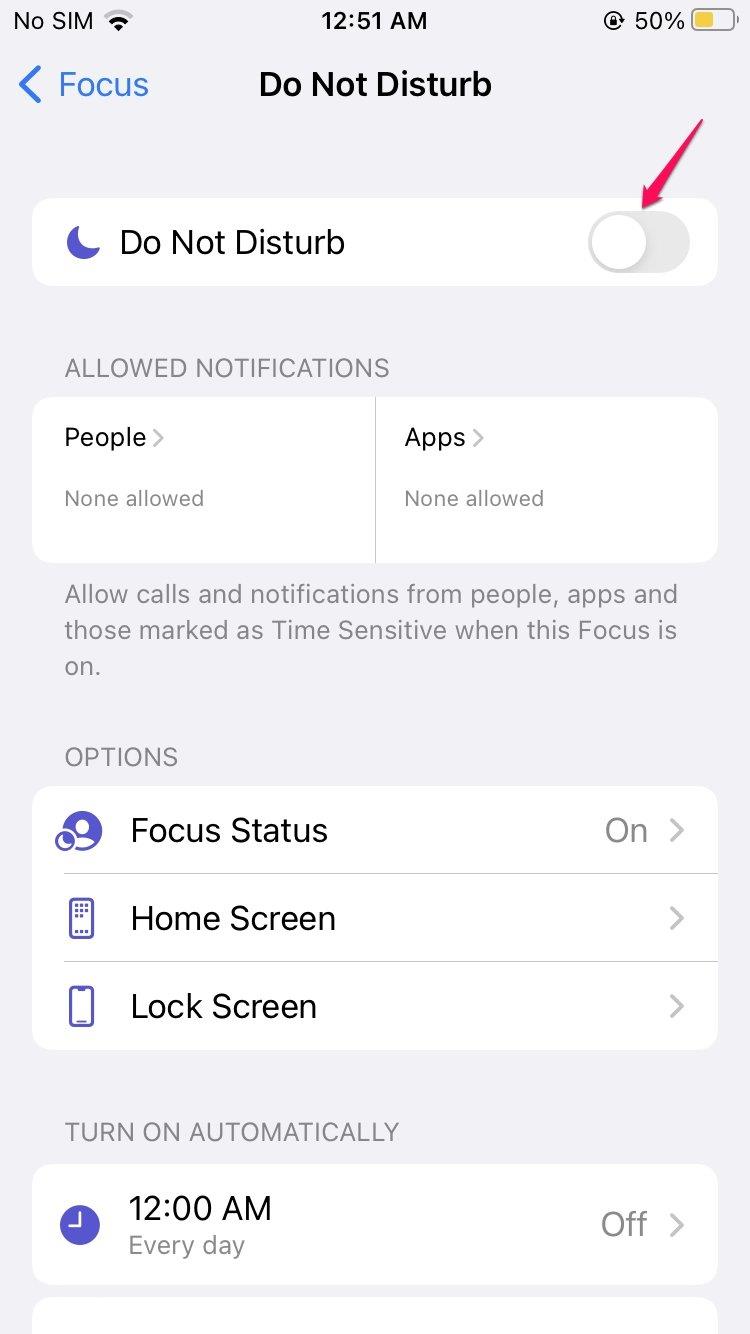Viewport: 750px width, 1334px height.
Task: Go back to the Focus settings
Action: tap(84, 85)
